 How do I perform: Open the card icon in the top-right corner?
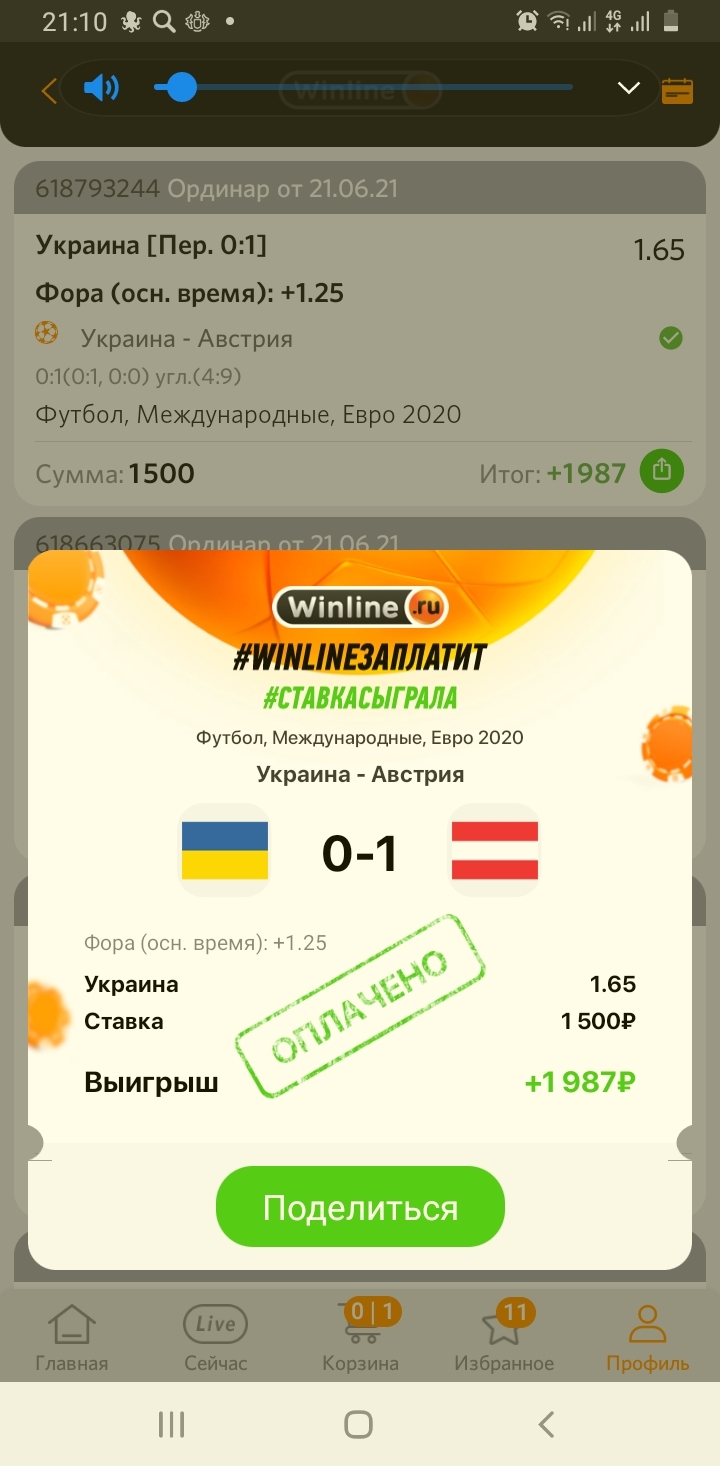point(677,91)
